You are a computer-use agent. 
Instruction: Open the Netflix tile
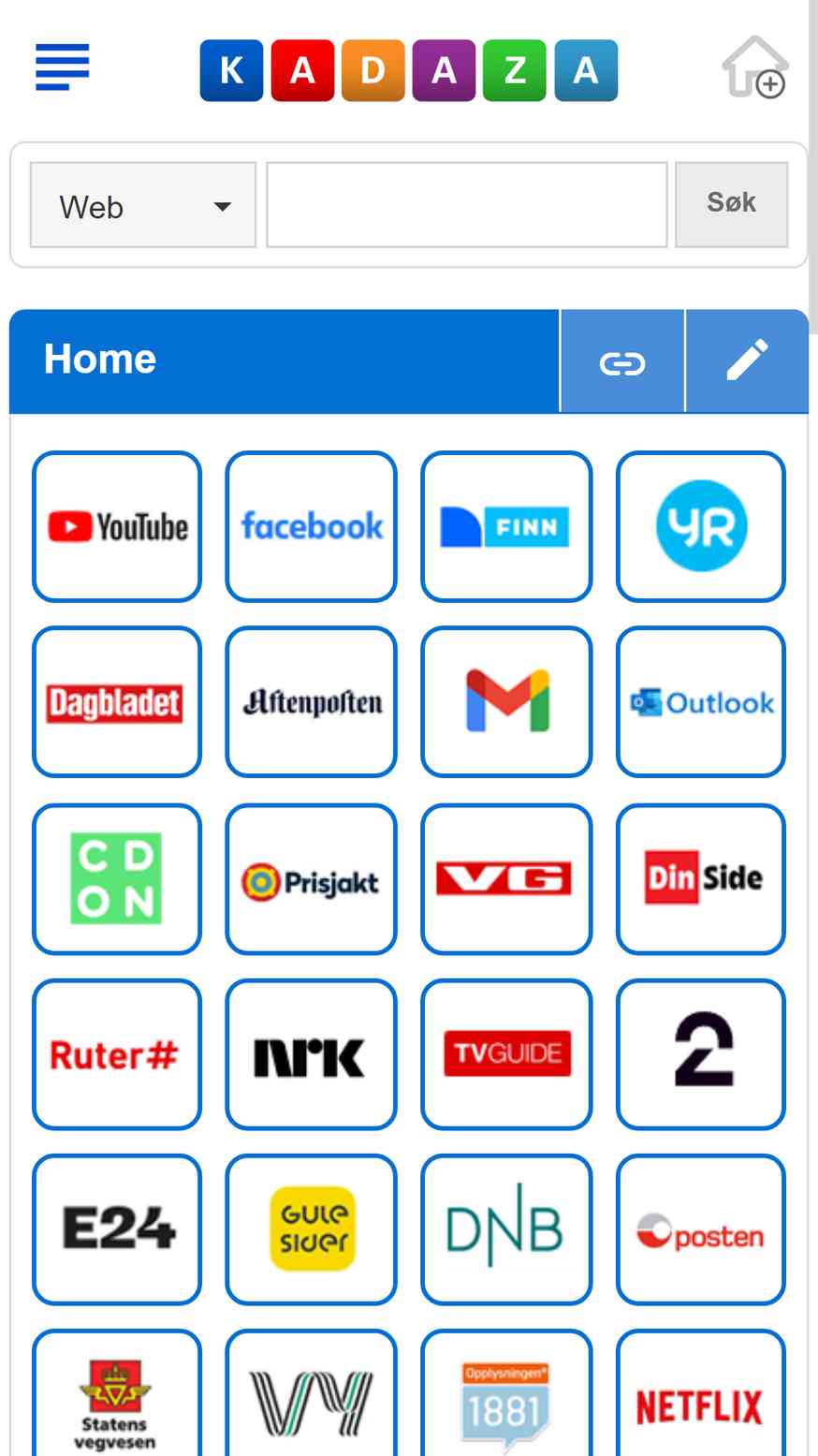click(701, 1395)
